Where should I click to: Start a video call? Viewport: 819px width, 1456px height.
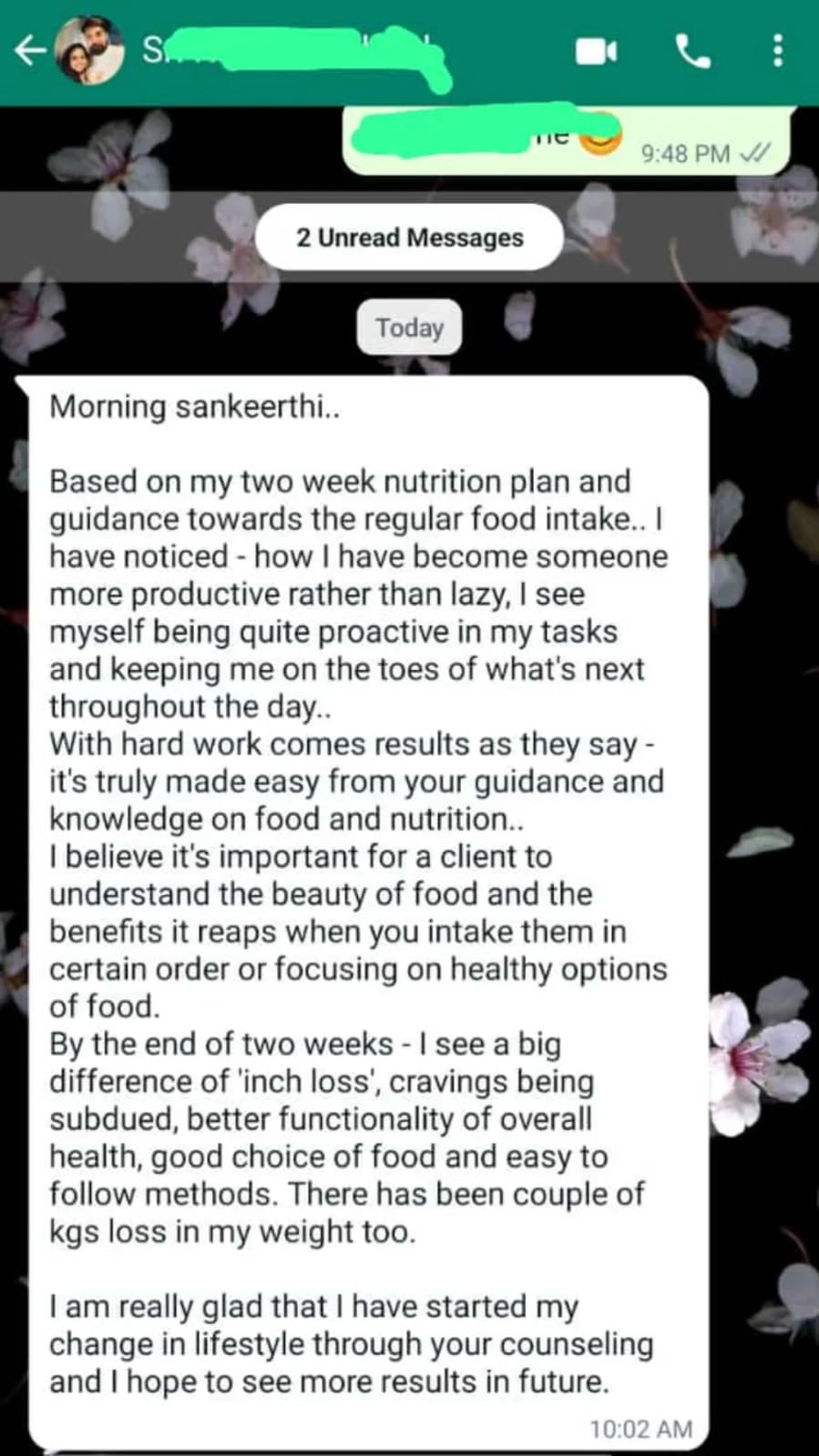coord(597,51)
